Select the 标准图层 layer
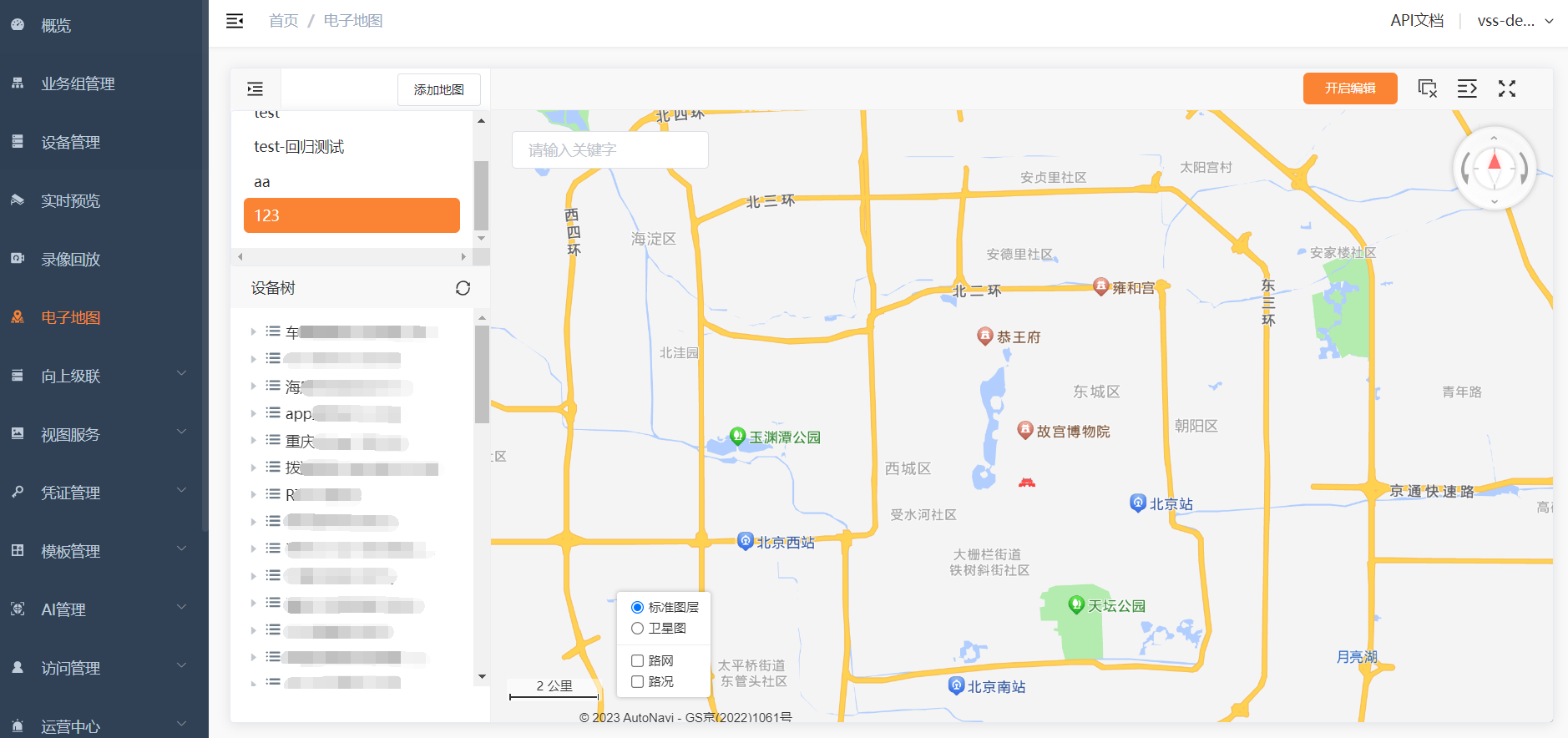Image resolution: width=1568 pixels, height=738 pixels. [638, 607]
